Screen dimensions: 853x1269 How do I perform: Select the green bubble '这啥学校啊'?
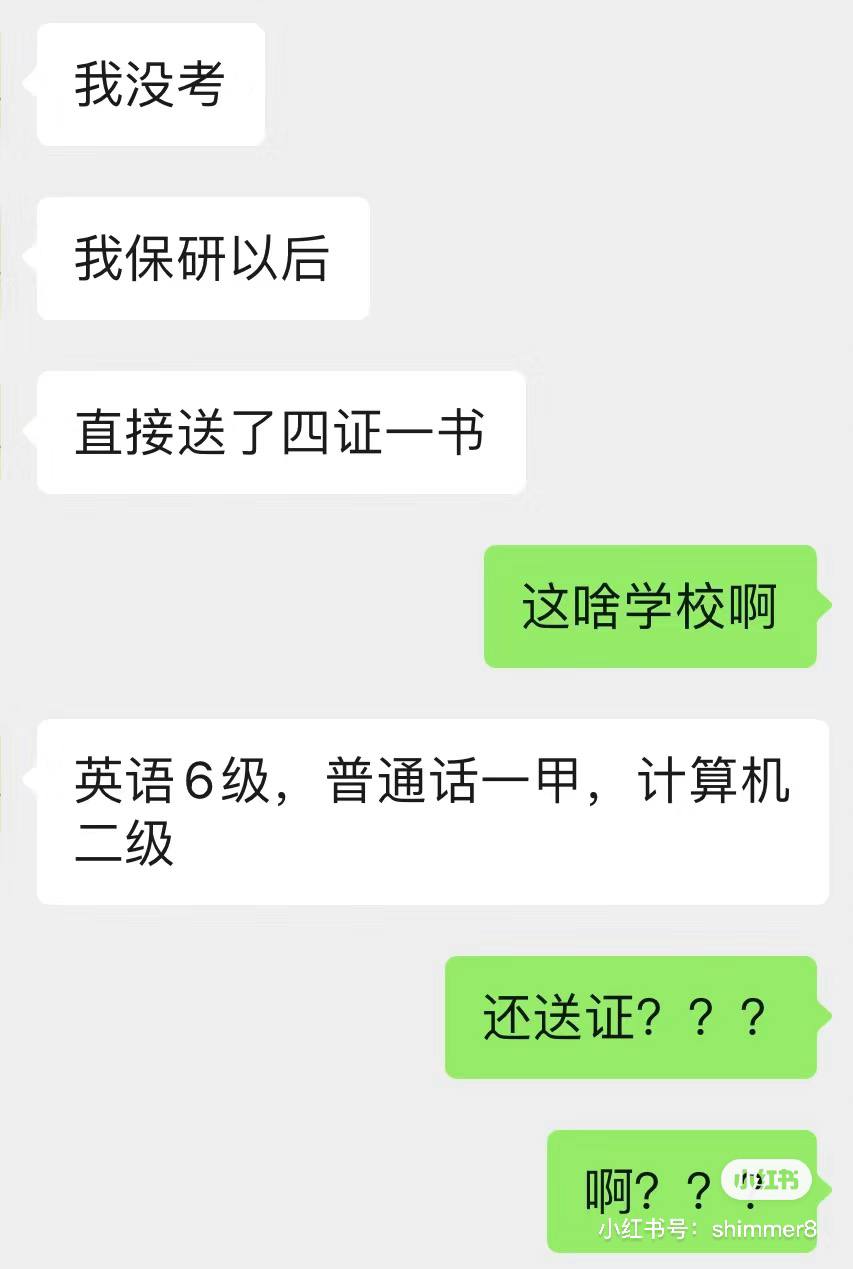[x=650, y=605]
